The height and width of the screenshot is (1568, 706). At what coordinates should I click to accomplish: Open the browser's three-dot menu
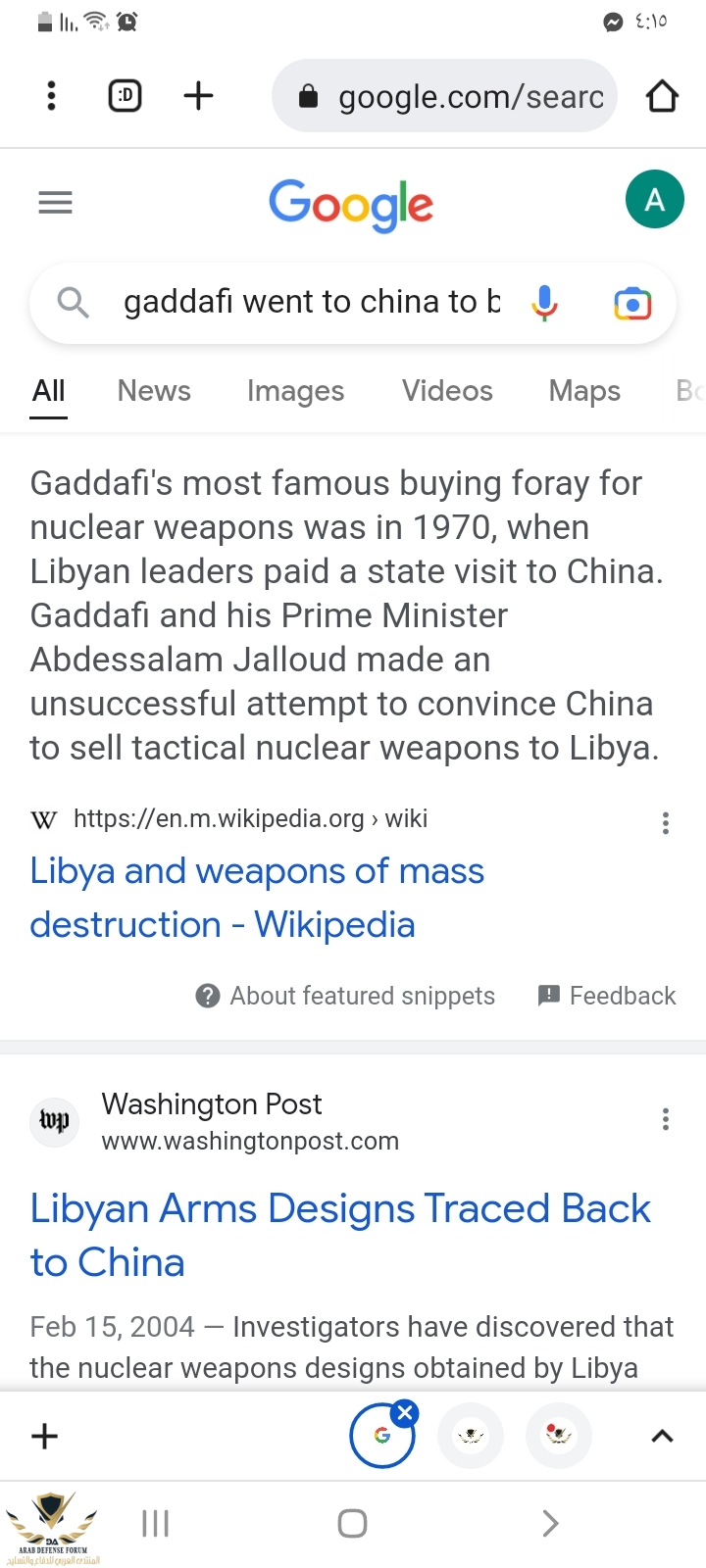pos(51,95)
